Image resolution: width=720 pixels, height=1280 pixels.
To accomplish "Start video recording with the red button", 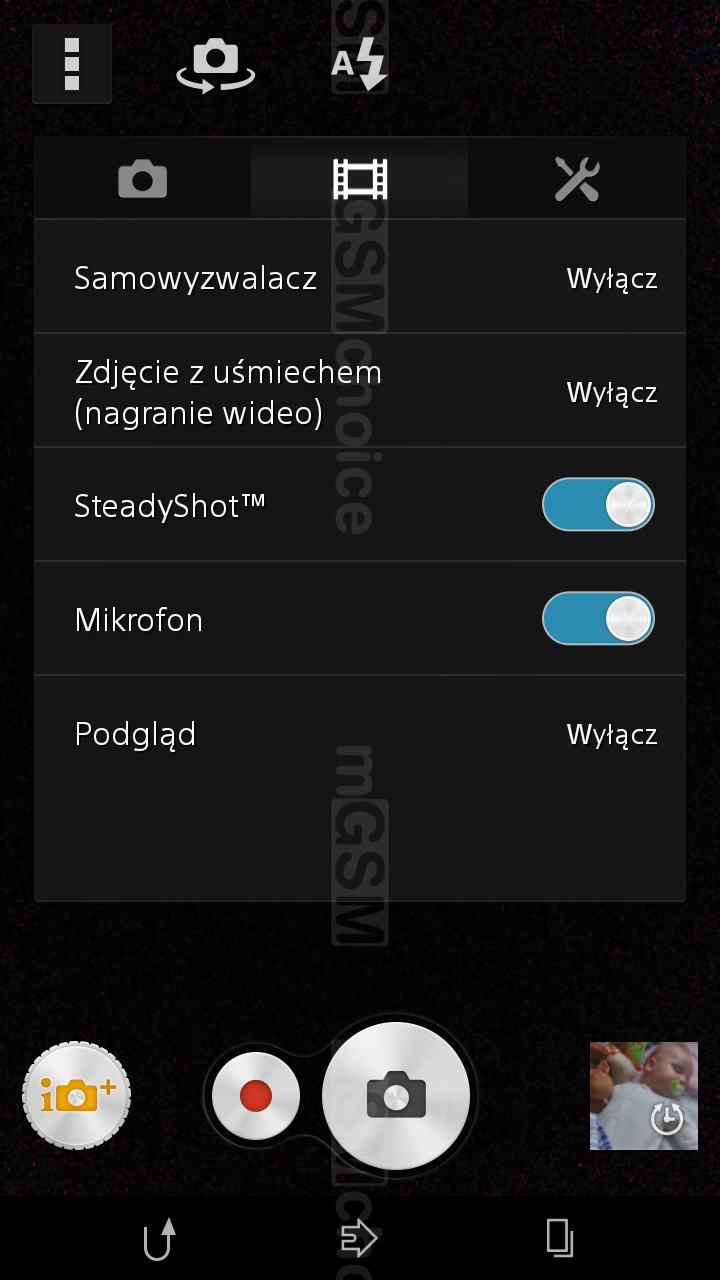I will tap(256, 1096).
